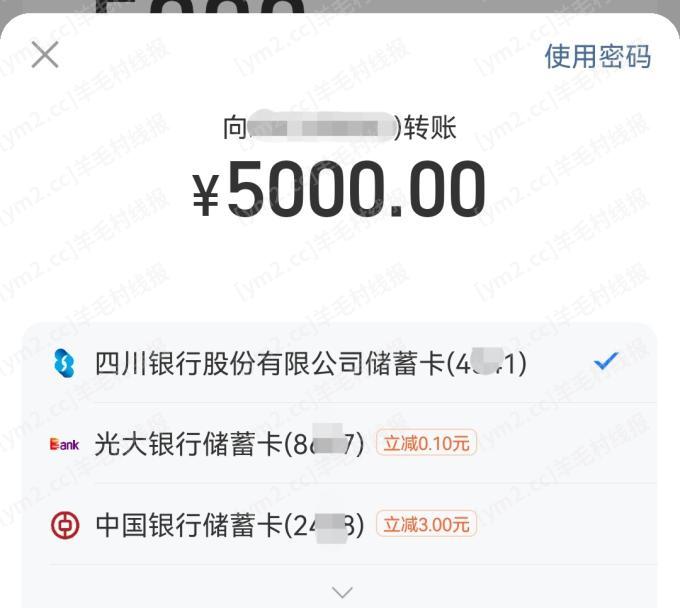Image resolution: width=680 pixels, height=608 pixels.
Task: Expand more payment card options
Action: [342, 592]
